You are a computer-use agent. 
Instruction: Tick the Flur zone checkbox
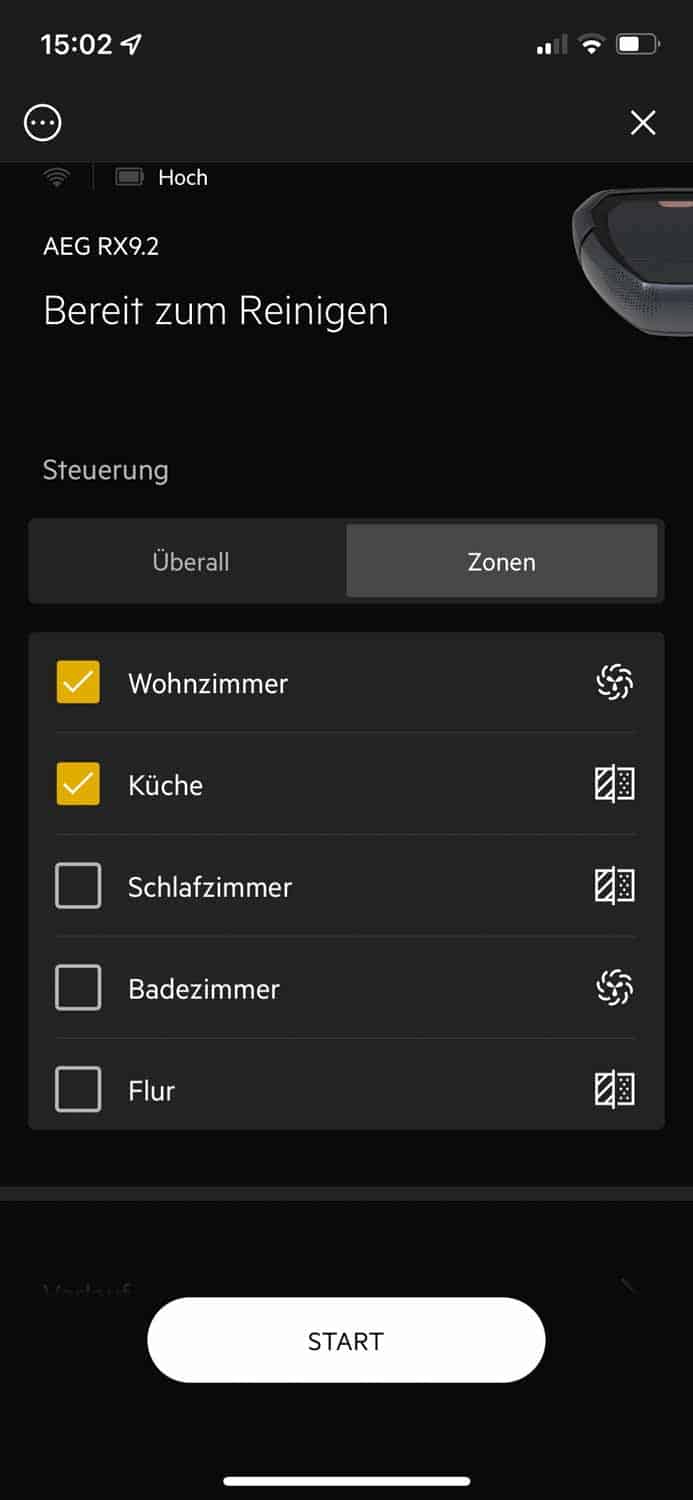click(x=78, y=1090)
